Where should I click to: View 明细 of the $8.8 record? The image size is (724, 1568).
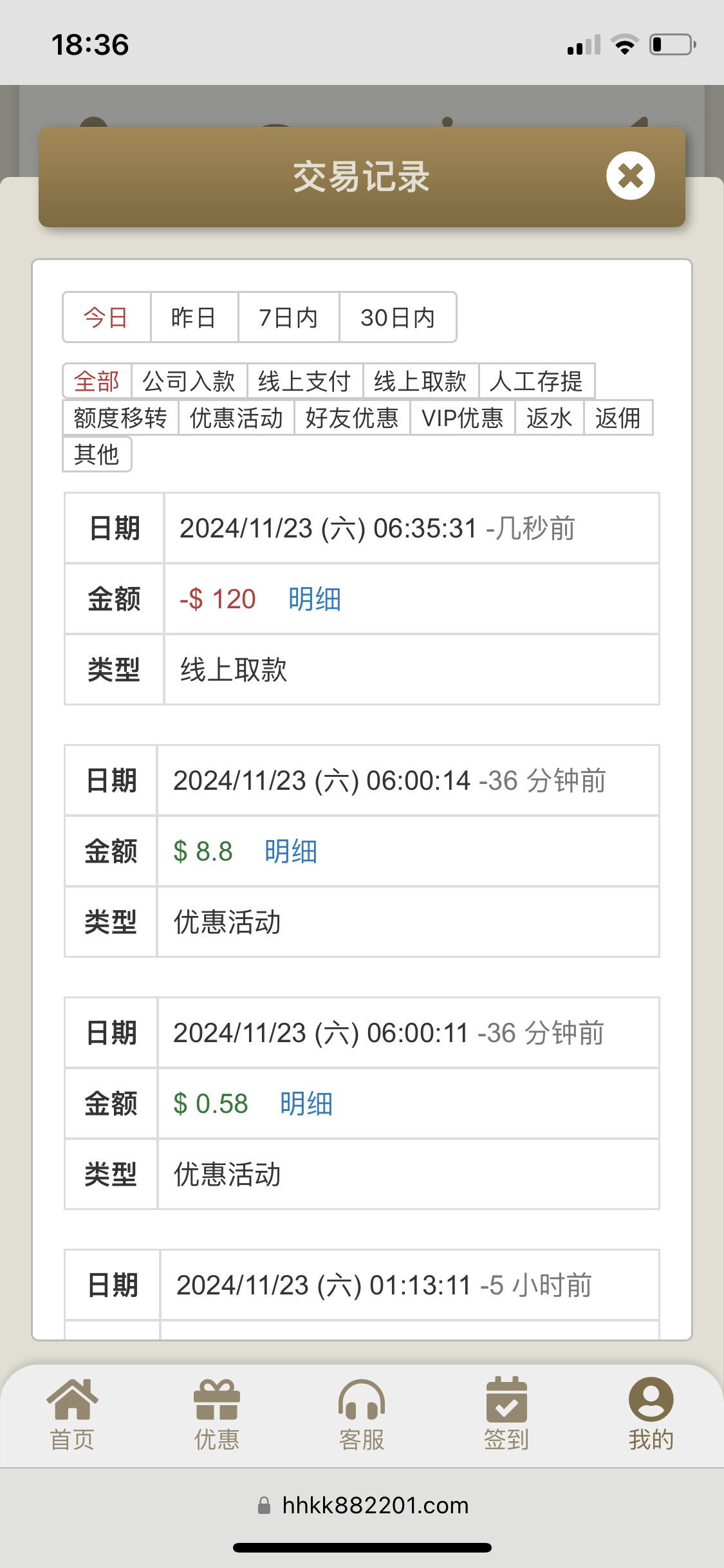[291, 852]
